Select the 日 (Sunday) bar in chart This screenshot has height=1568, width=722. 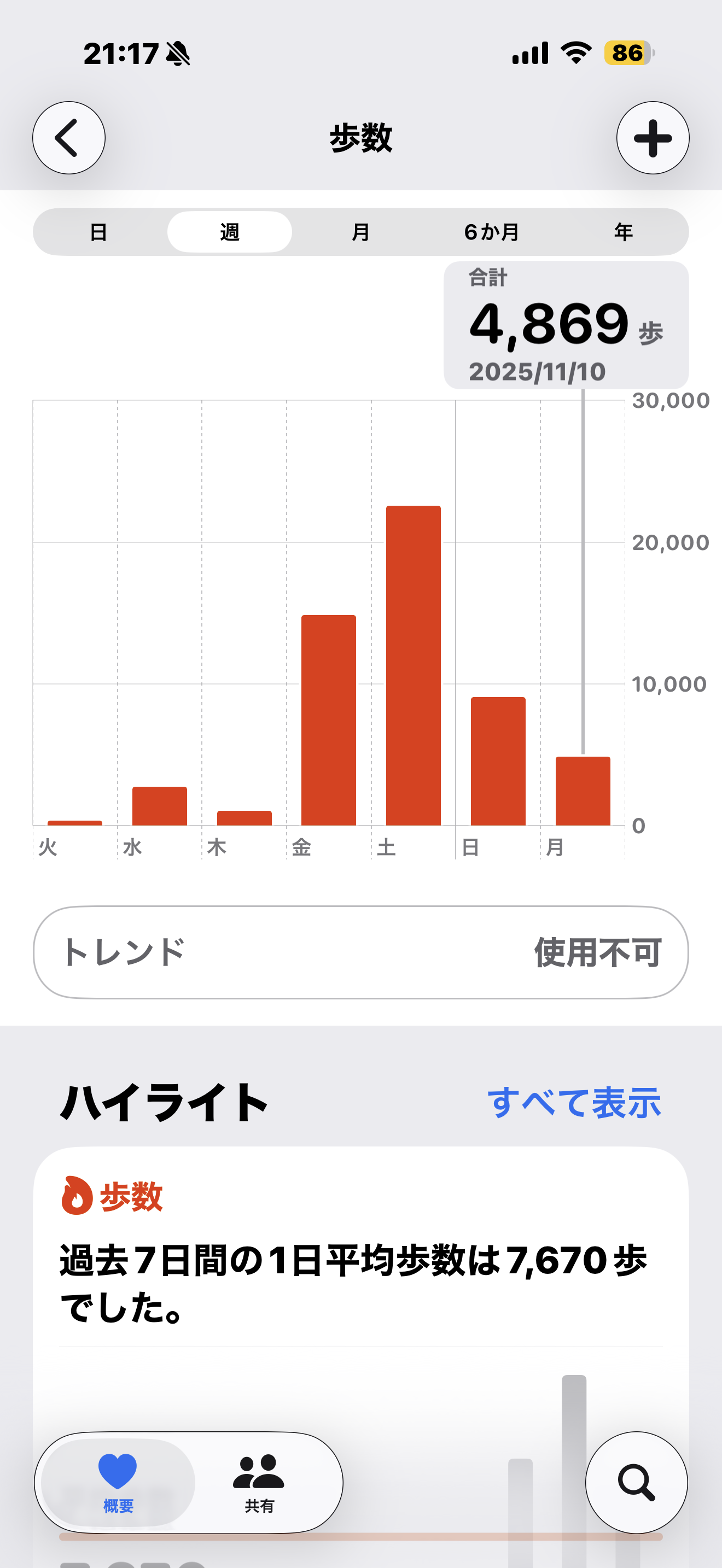point(498,761)
